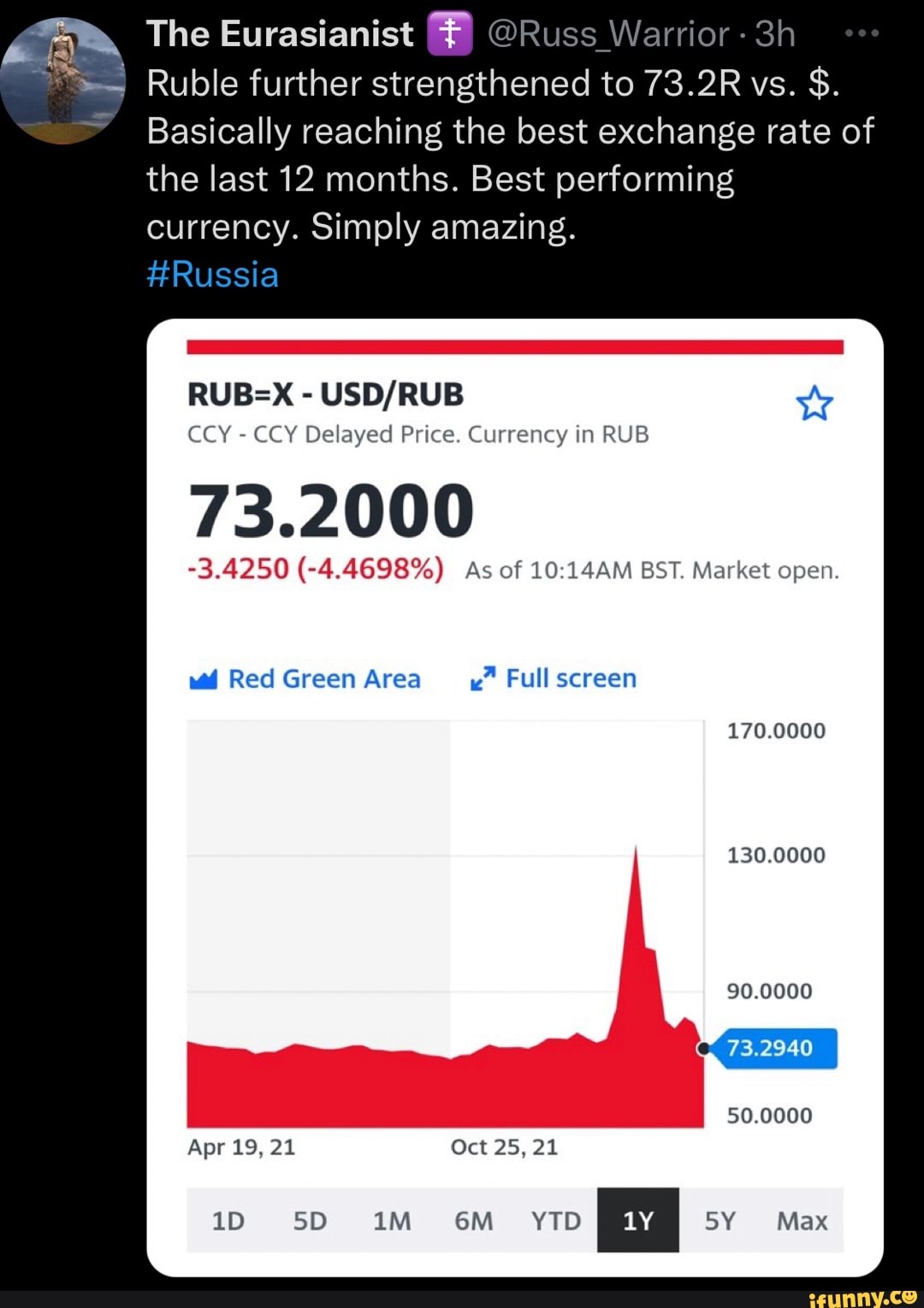
Task: Open the tweet's three-dot overflow menu
Action: click(861, 34)
